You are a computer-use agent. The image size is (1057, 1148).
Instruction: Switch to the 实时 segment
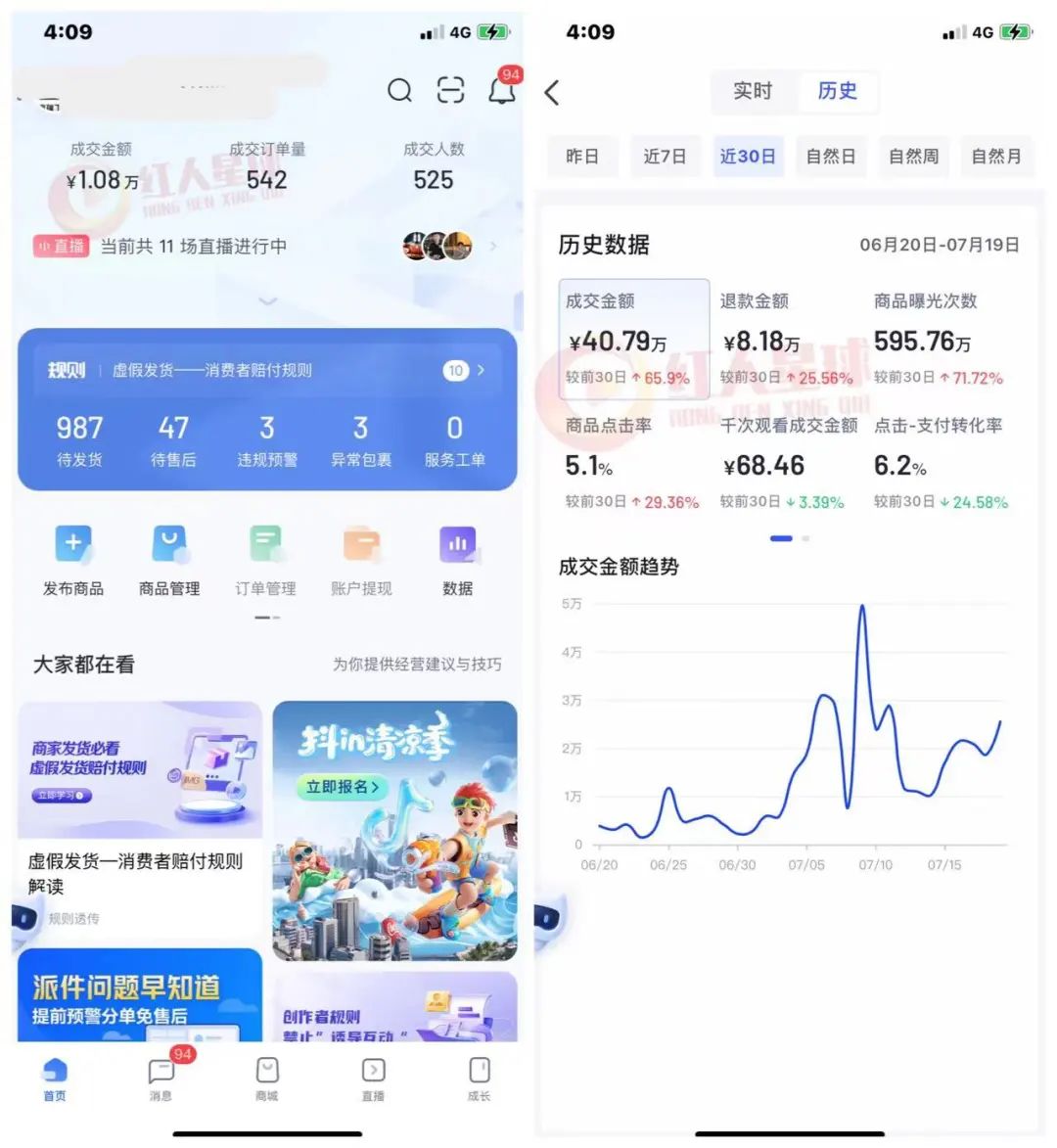click(x=753, y=91)
